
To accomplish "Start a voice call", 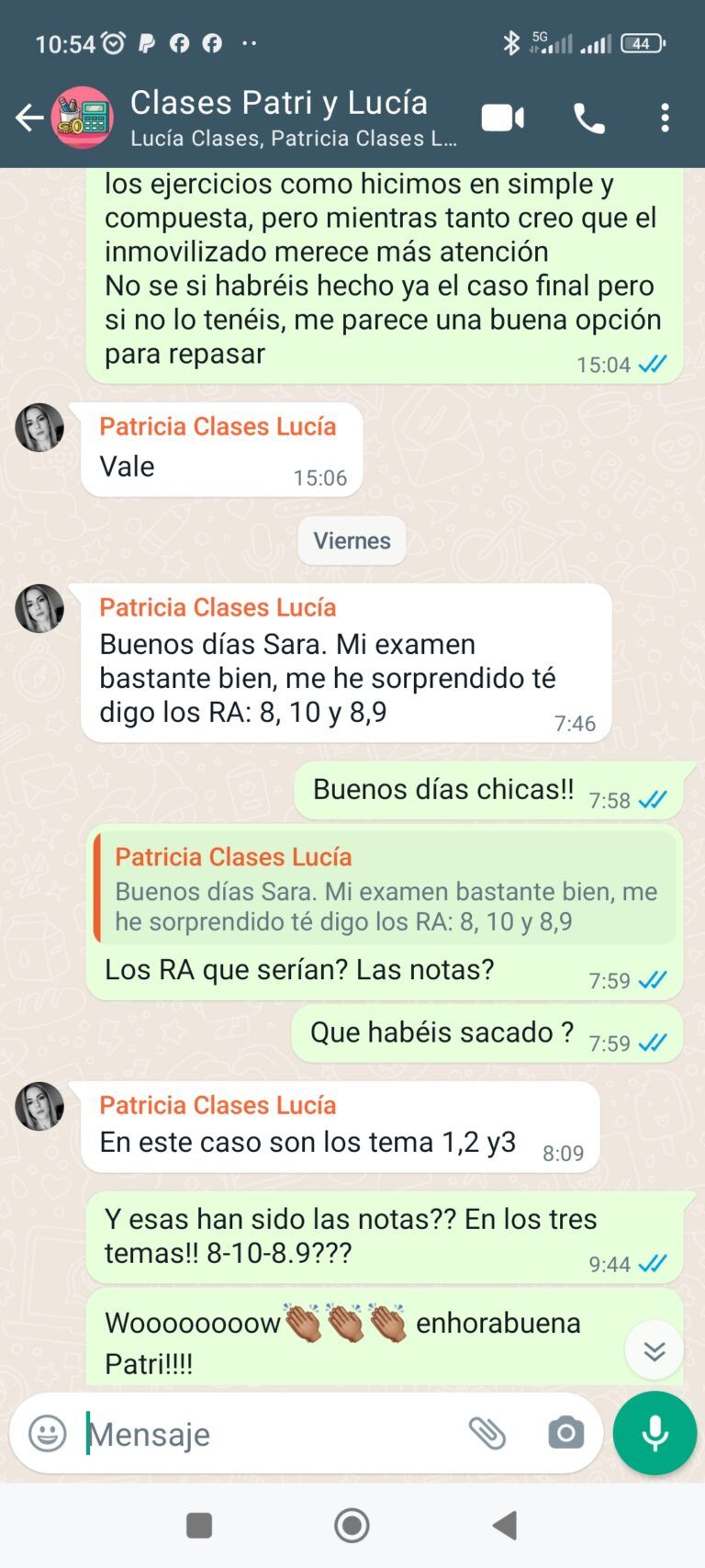I will point(588,118).
